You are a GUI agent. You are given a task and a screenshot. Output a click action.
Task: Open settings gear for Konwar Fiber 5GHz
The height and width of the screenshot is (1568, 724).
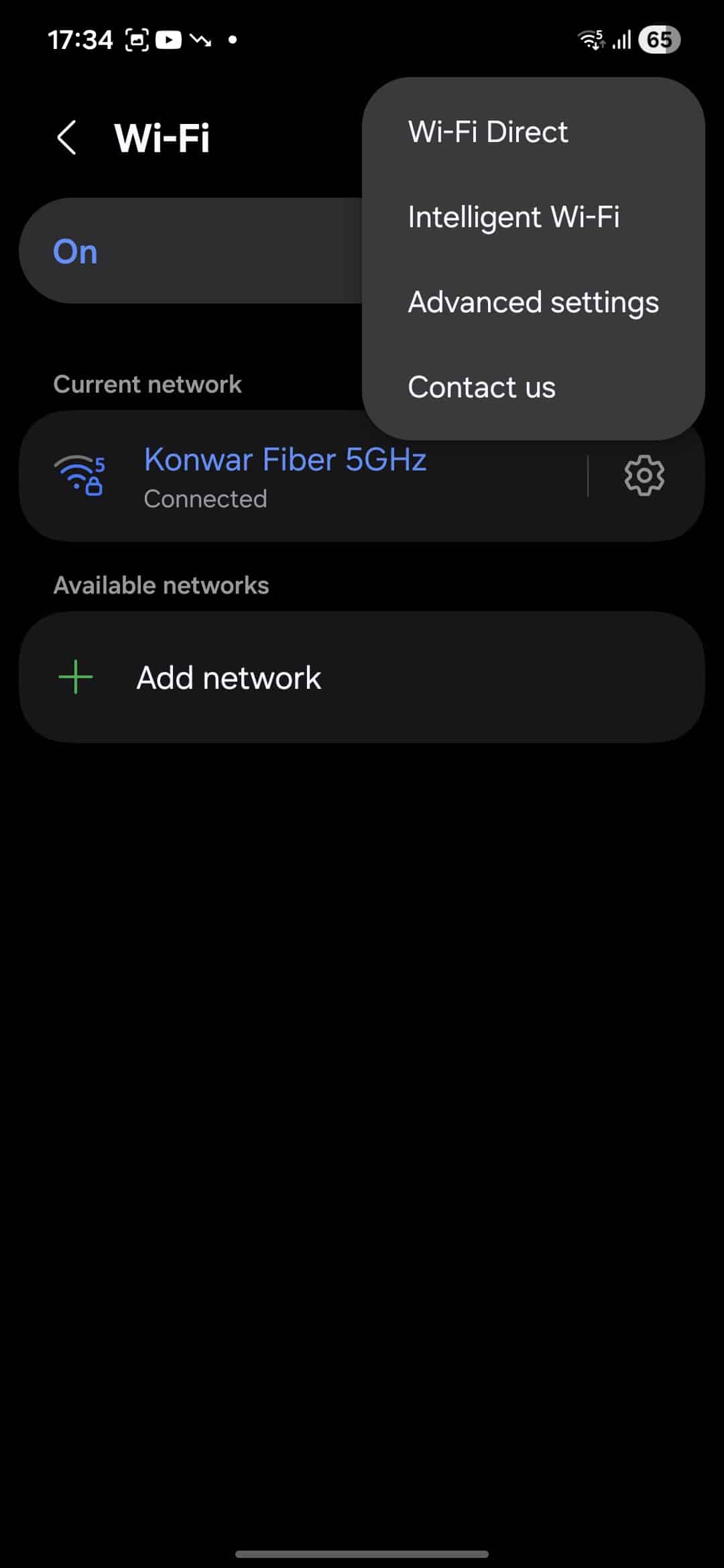coord(644,476)
